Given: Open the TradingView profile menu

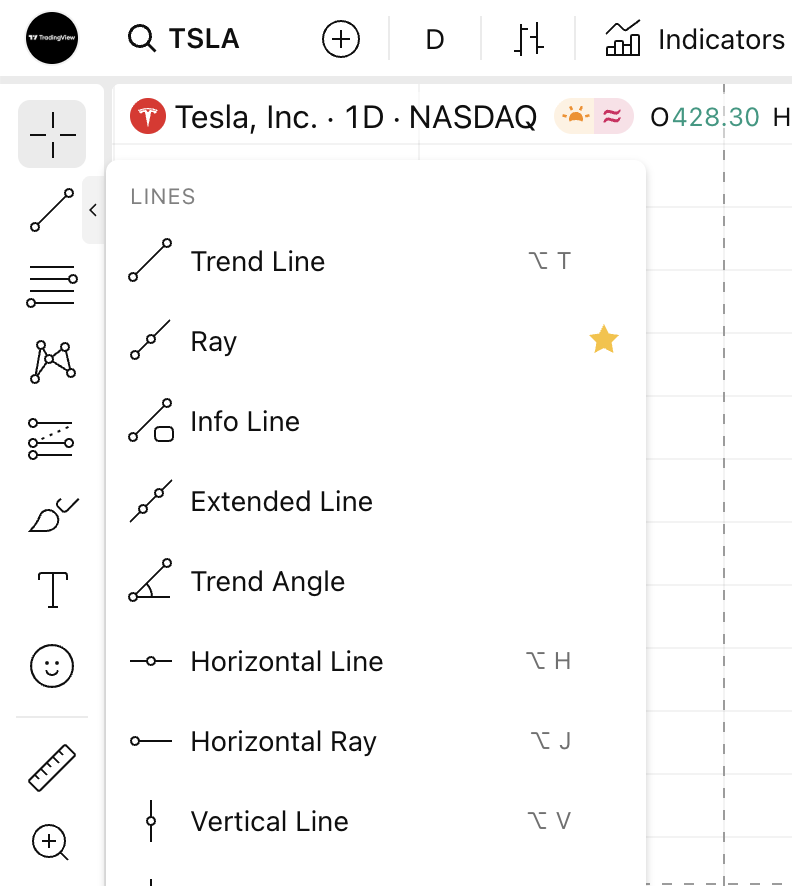Looking at the screenshot, I should click(52, 39).
